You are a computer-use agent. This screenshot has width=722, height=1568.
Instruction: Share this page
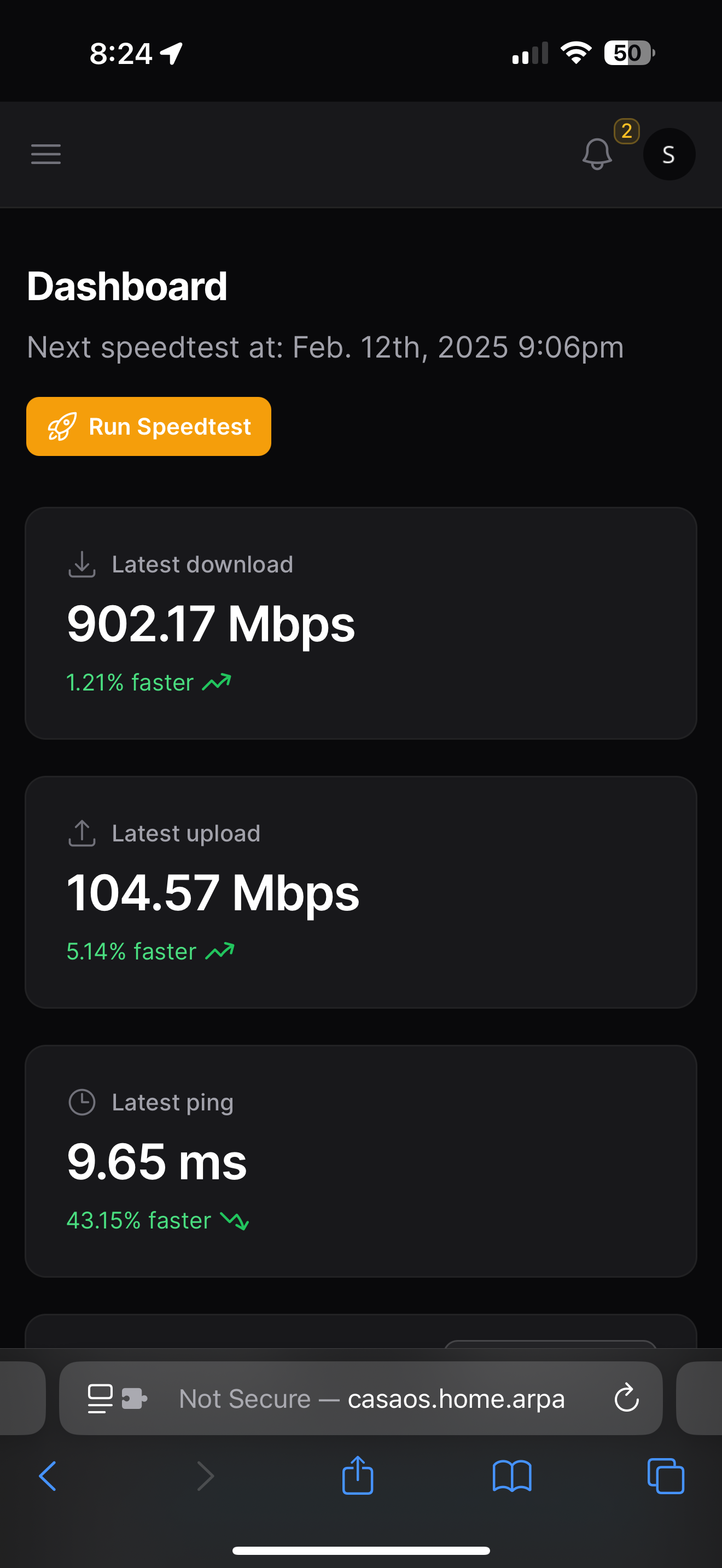click(x=357, y=1475)
